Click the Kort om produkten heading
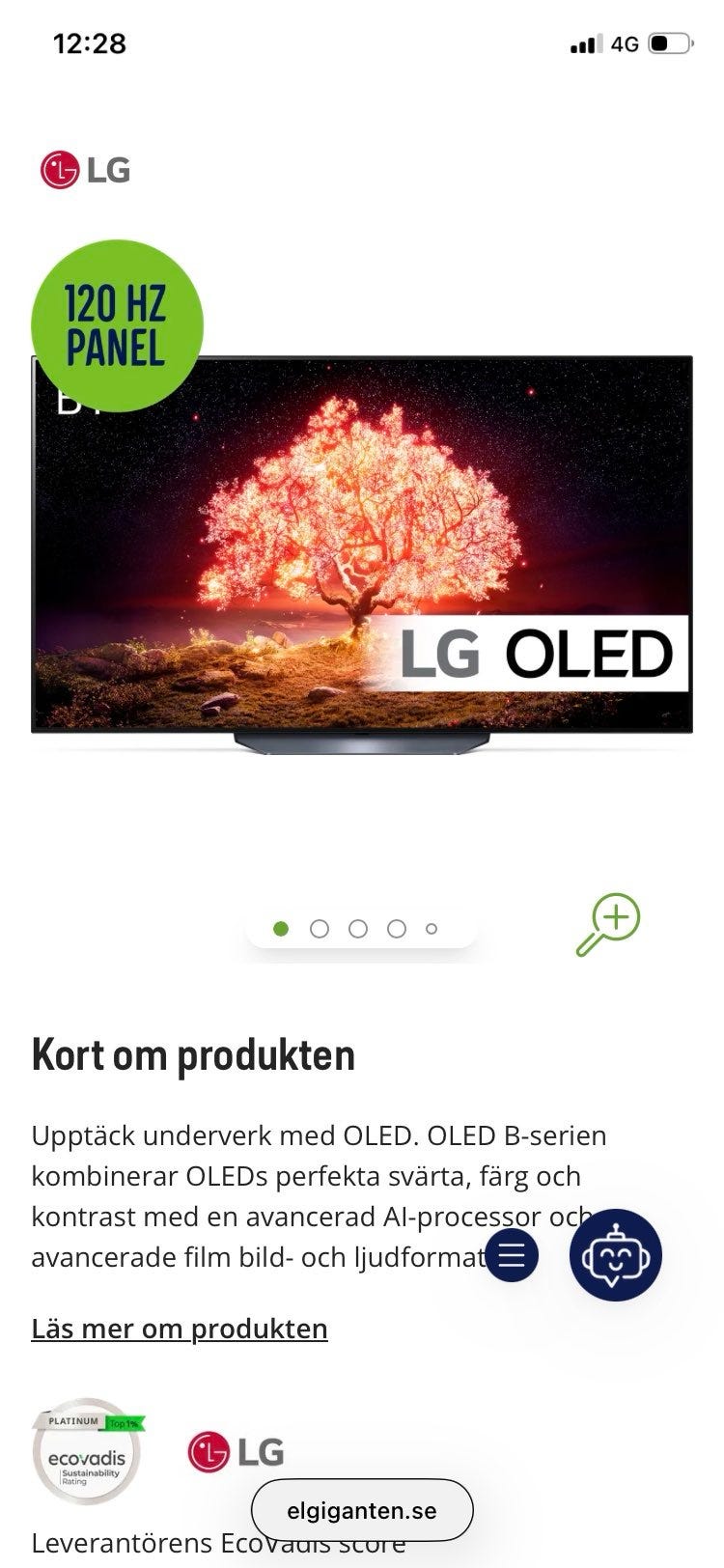724x1568 pixels. 194,1056
